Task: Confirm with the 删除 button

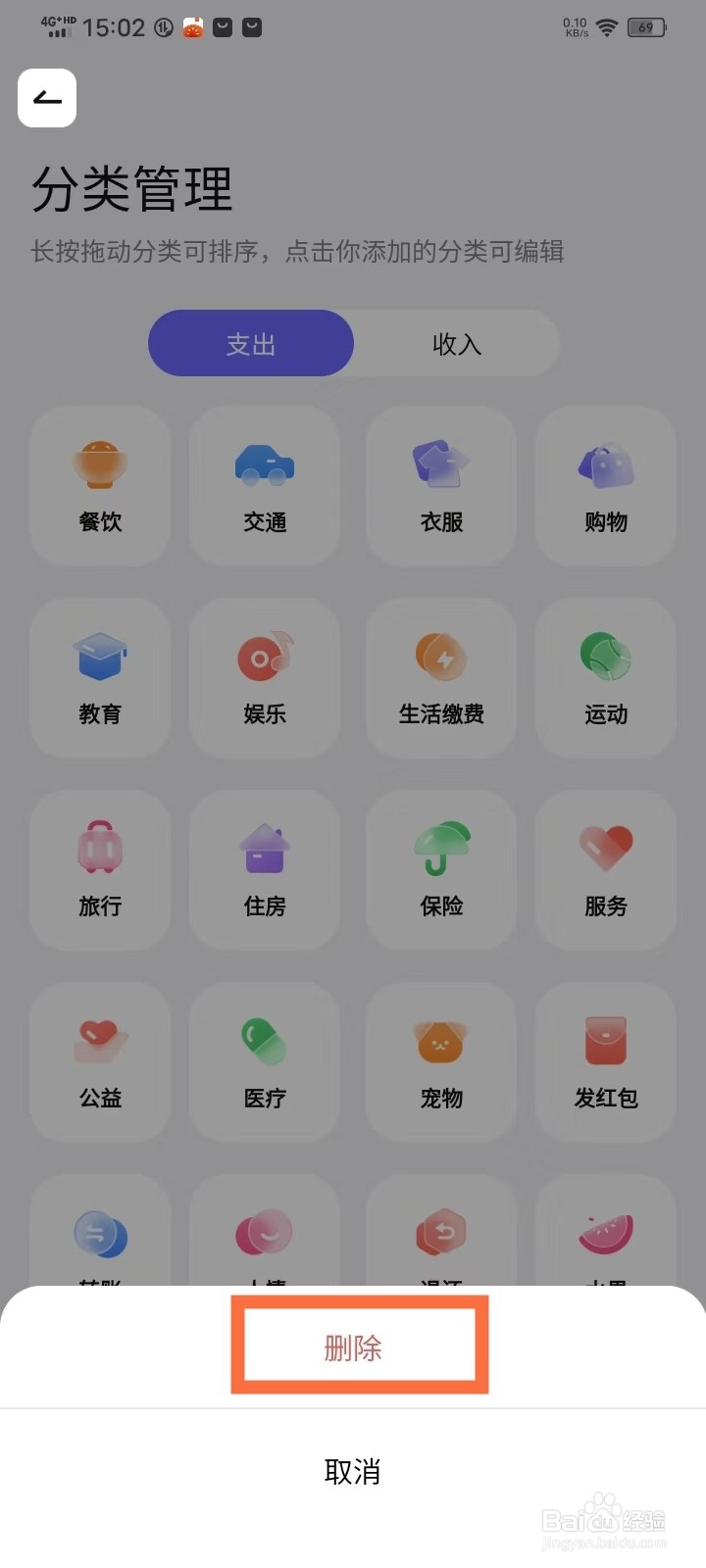Action: tap(353, 1348)
